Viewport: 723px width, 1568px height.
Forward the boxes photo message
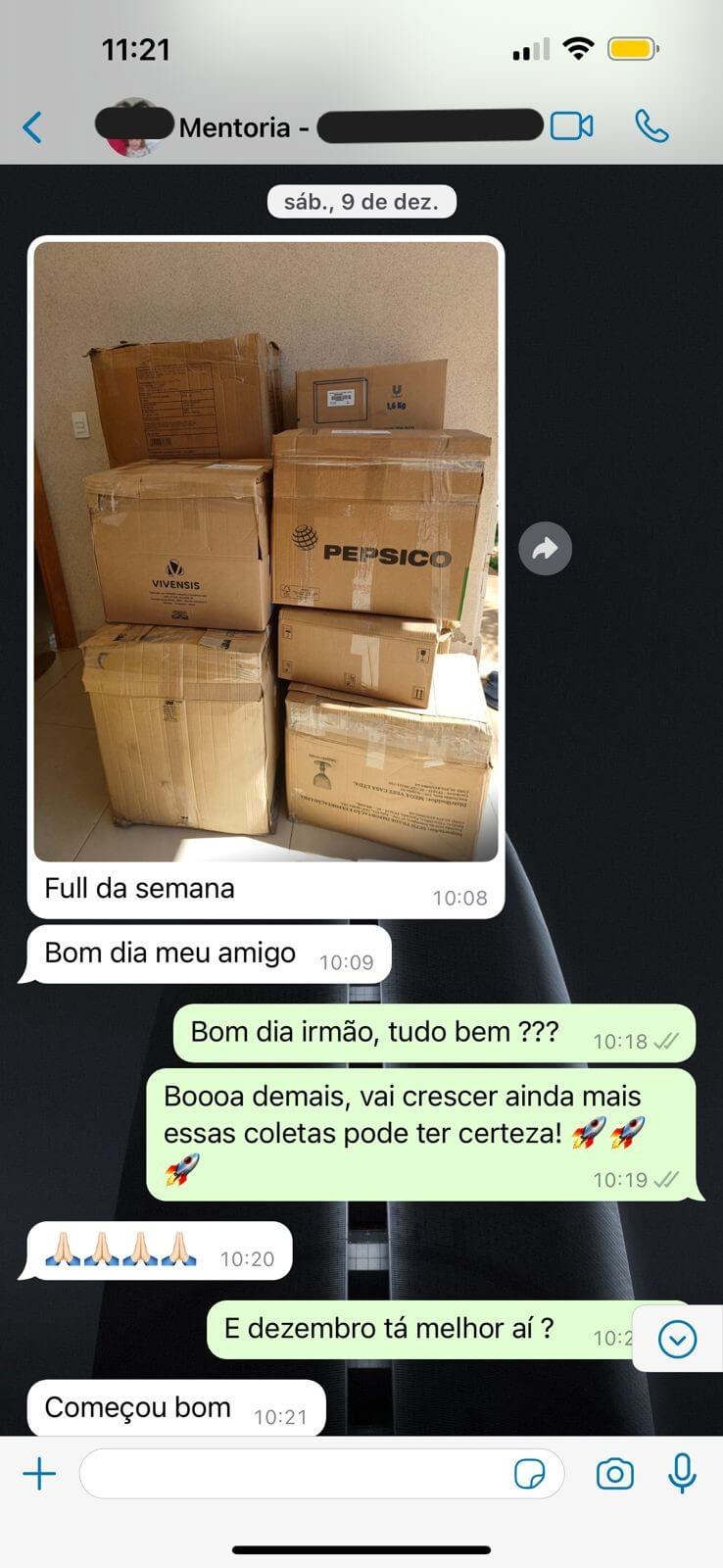click(x=545, y=549)
